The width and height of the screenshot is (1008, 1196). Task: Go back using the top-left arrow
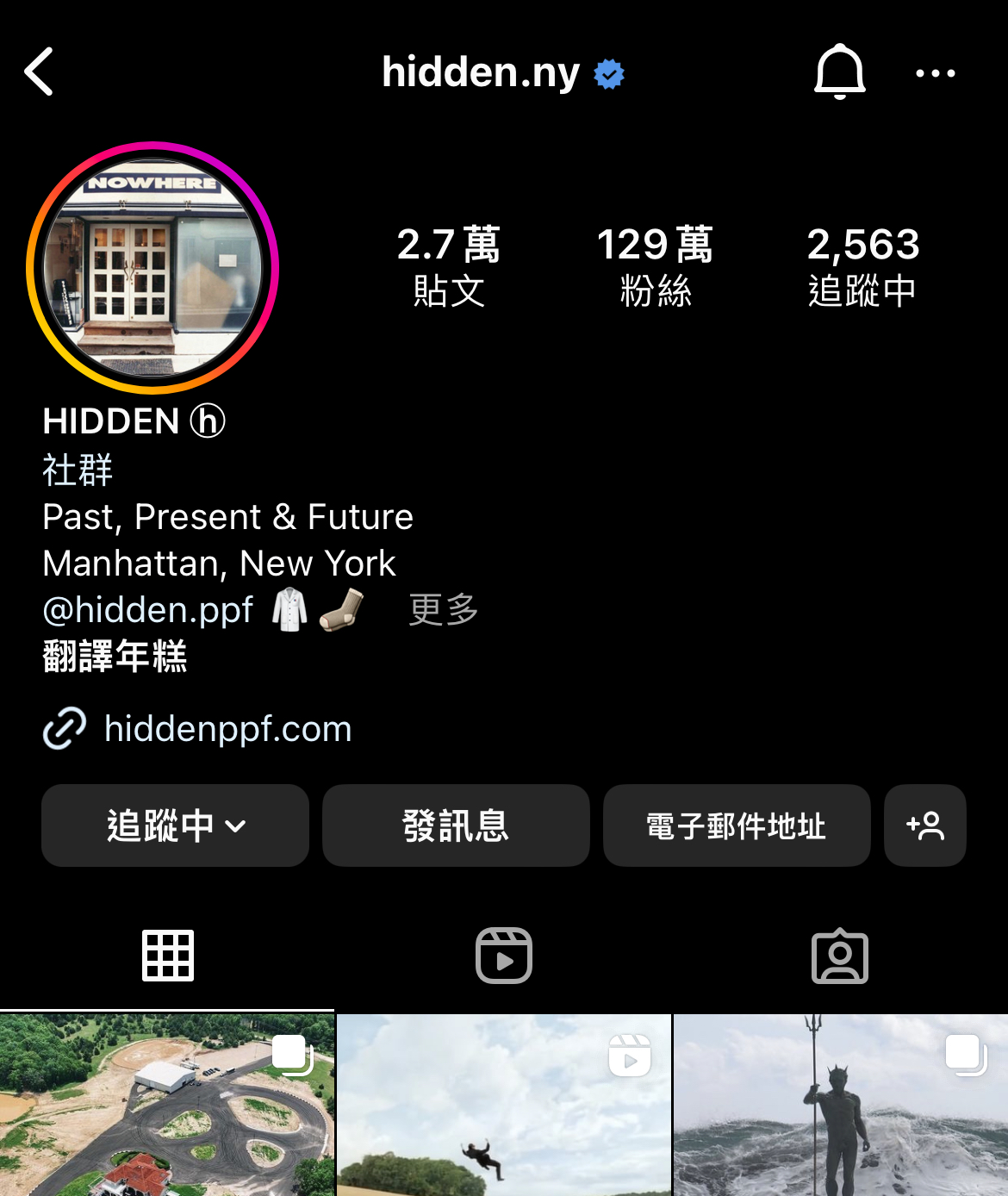[x=39, y=72]
